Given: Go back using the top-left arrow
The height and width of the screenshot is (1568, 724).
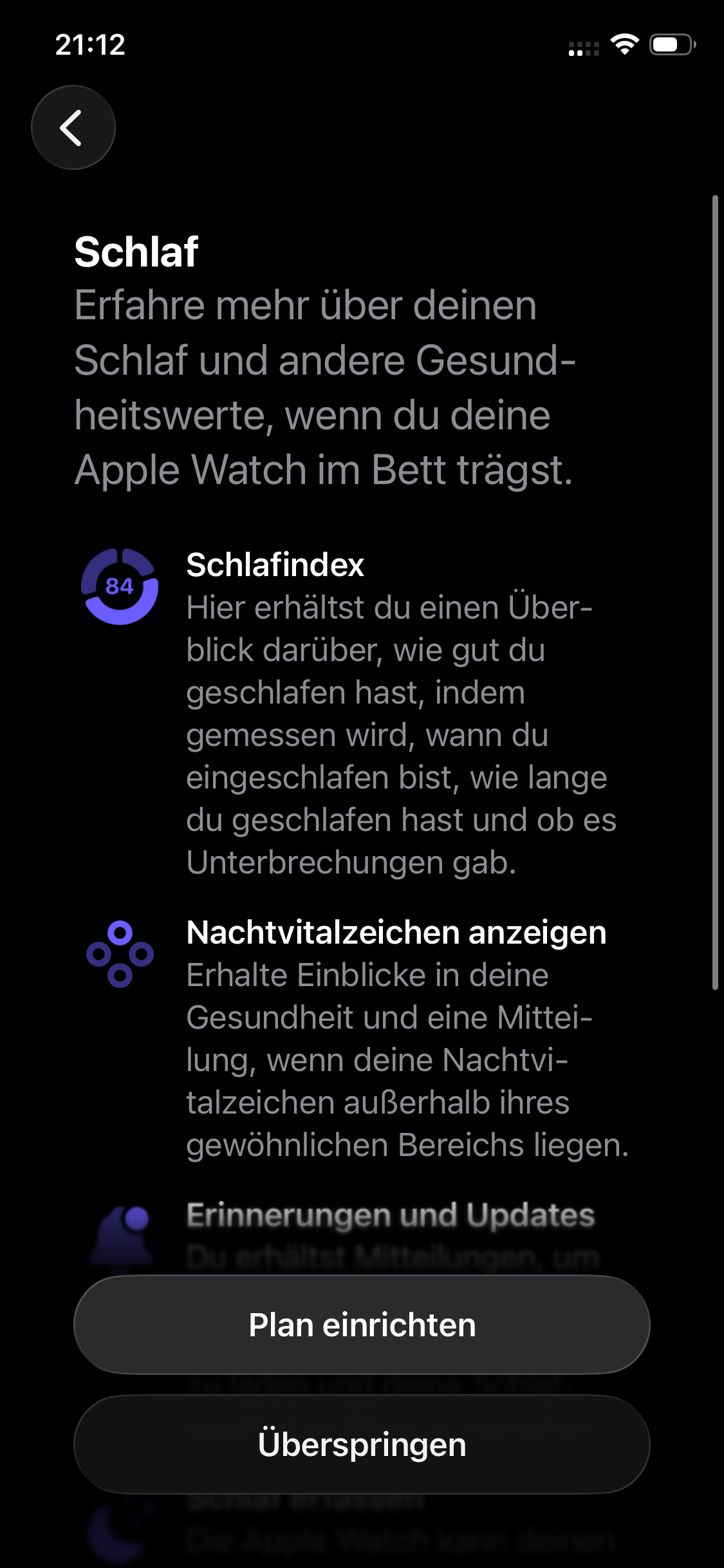Looking at the screenshot, I should pyautogui.click(x=73, y=127).
